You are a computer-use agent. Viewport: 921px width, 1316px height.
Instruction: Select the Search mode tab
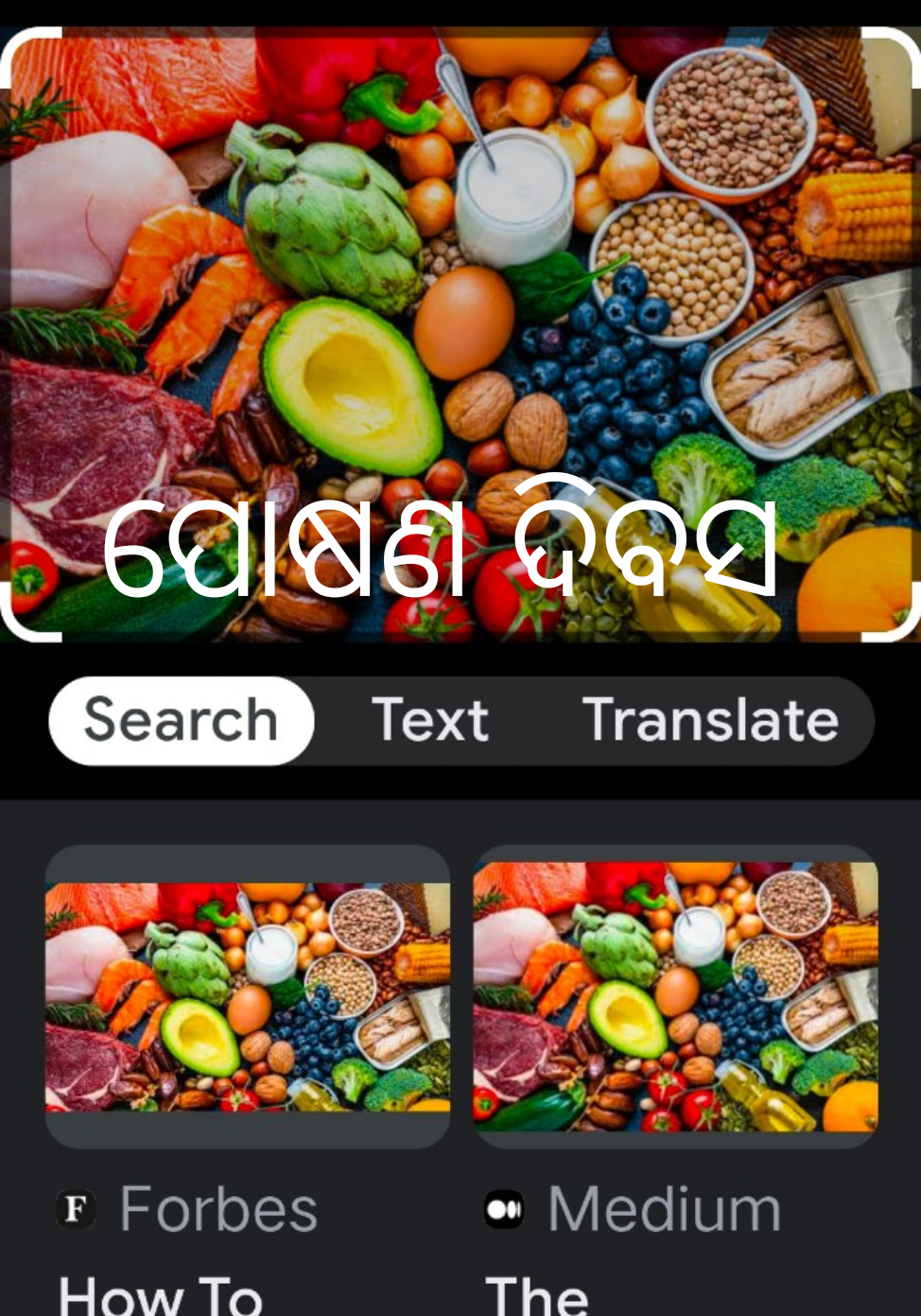click(x=181, y=721)
